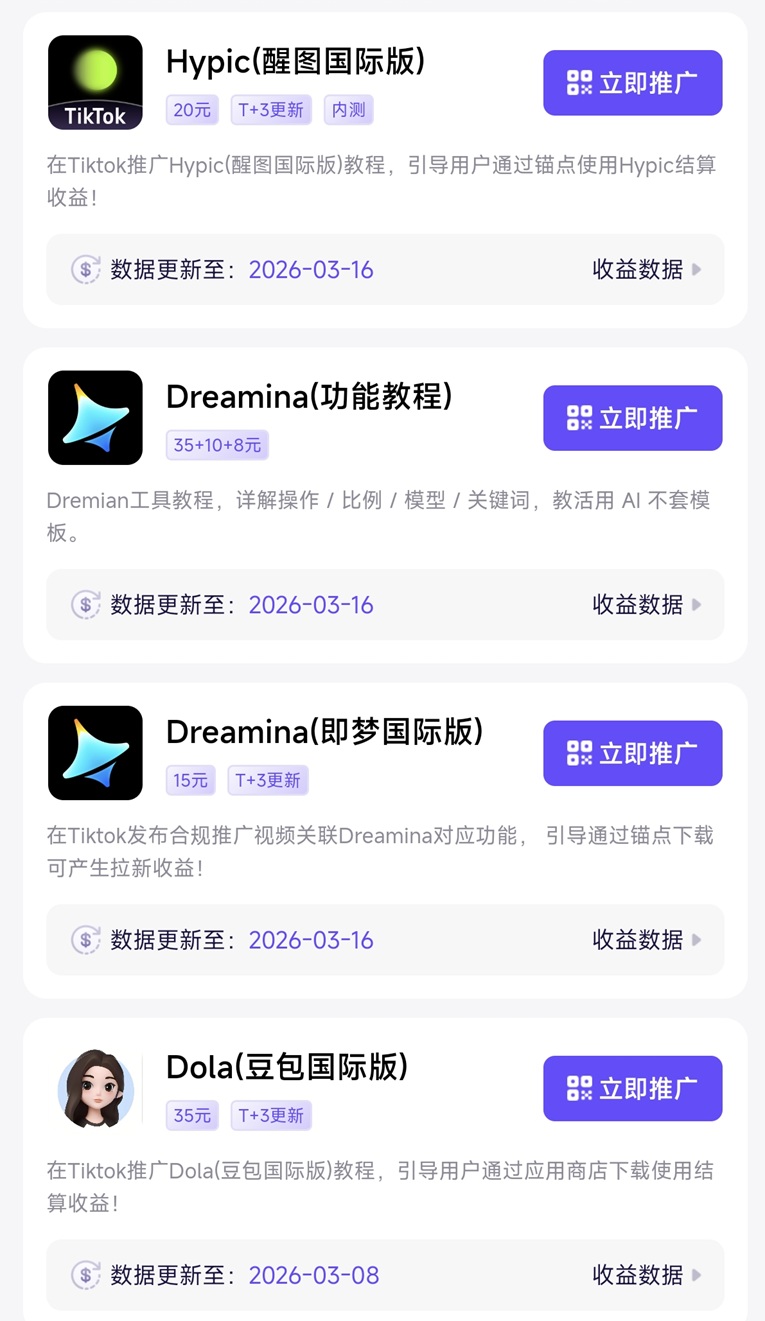Select the T+3更新 tag on the Dola card
Image resolution: width=765 pixels, height=1321 pixels.
pyautogui.click(x=270, y=1116)
